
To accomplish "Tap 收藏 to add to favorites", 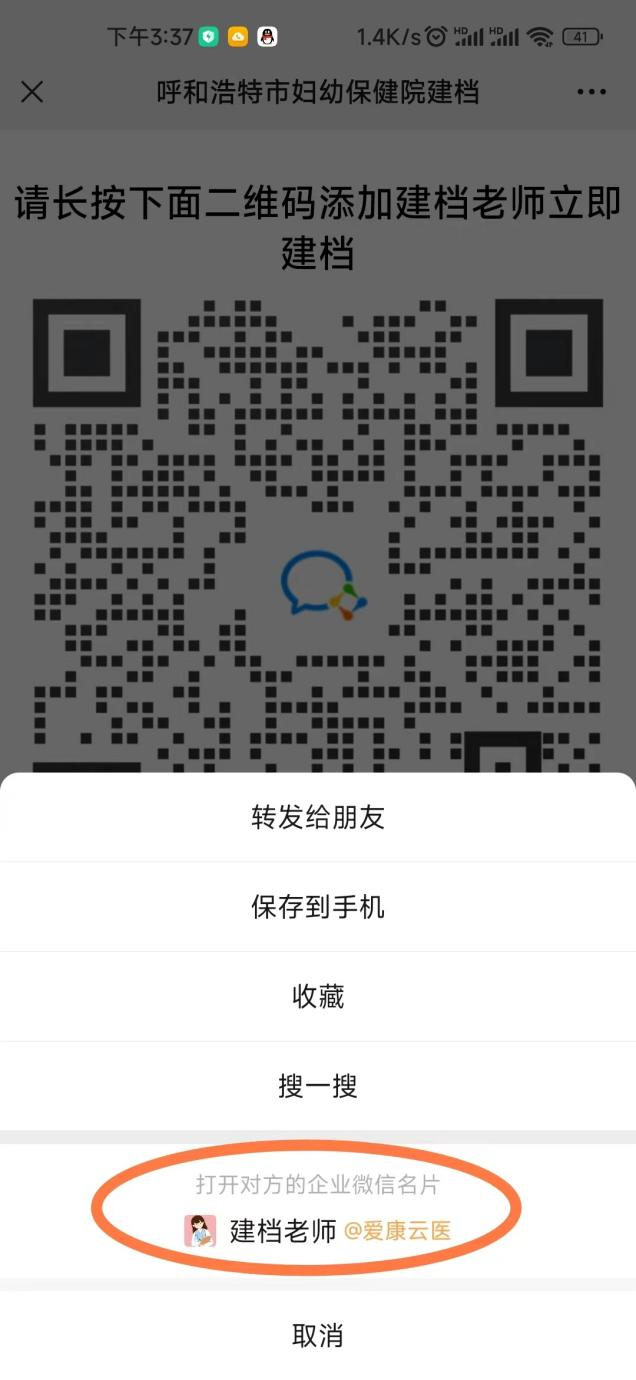I will tap(318, 997).
